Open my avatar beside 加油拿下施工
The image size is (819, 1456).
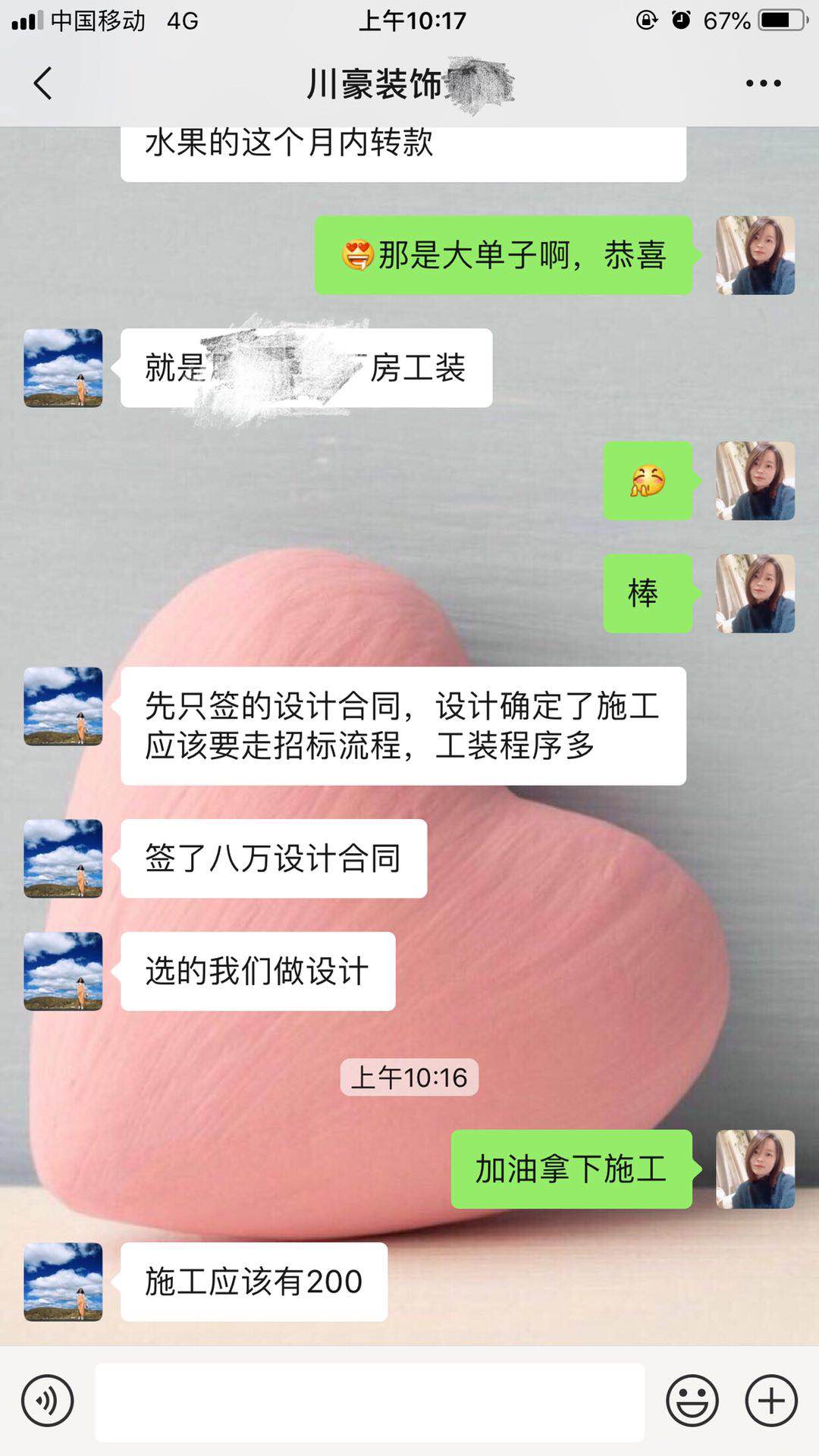click(755, 1169)
